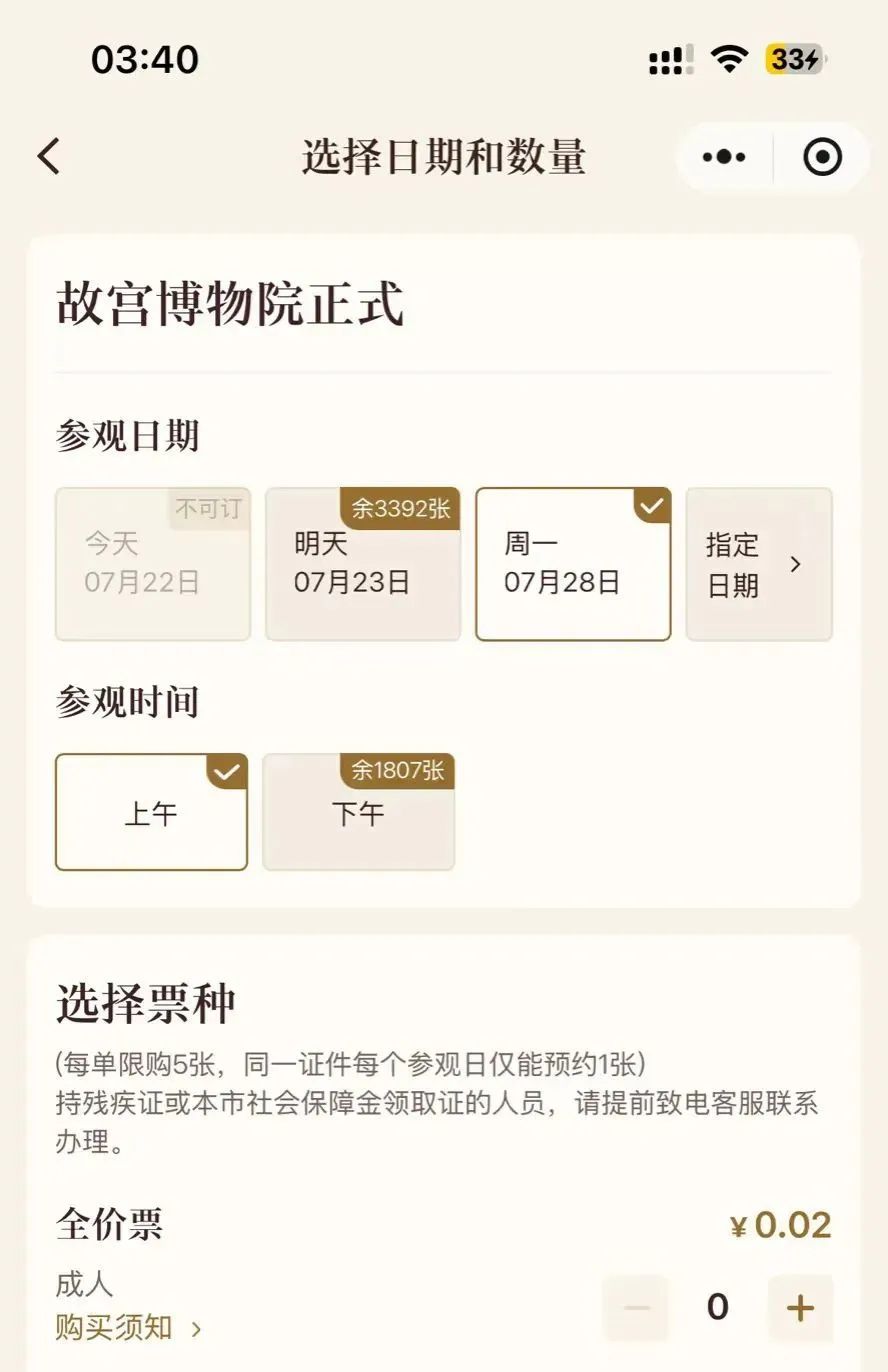
Task: Select the 上午 time slot
Action: (151, 812)
